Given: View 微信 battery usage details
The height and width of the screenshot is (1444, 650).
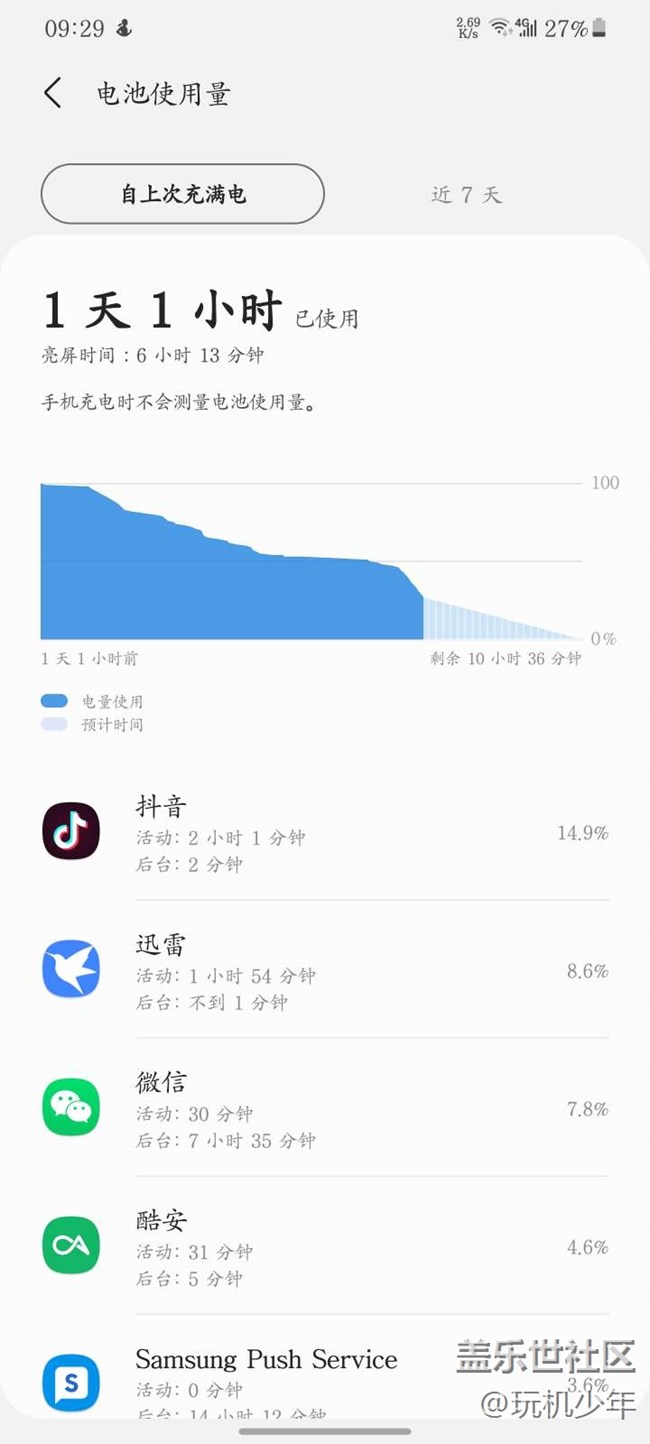Looking at the screenshot, I should pos(325,1107).
